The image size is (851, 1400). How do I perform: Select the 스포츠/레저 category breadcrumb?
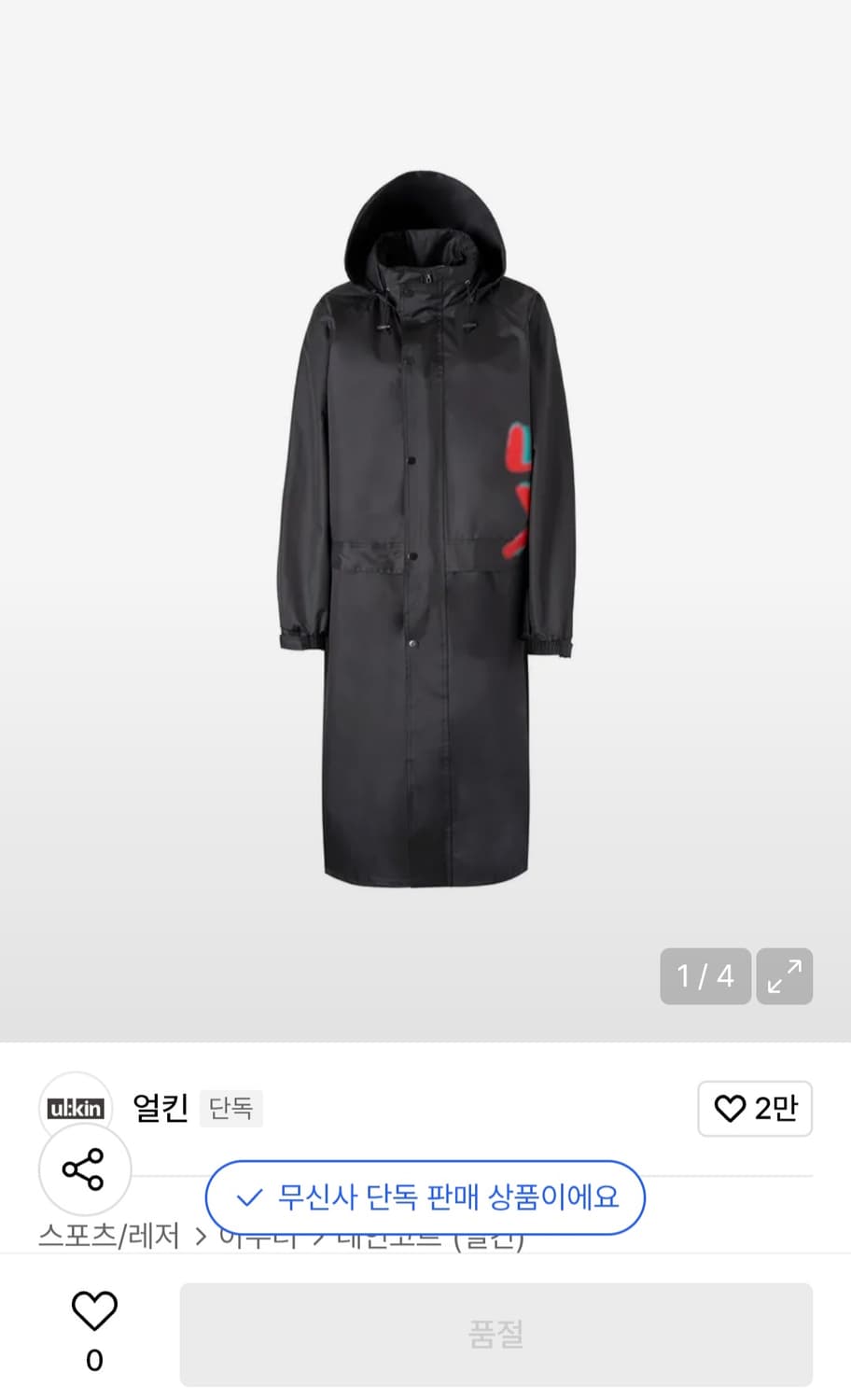click(x=109, y=1237)
